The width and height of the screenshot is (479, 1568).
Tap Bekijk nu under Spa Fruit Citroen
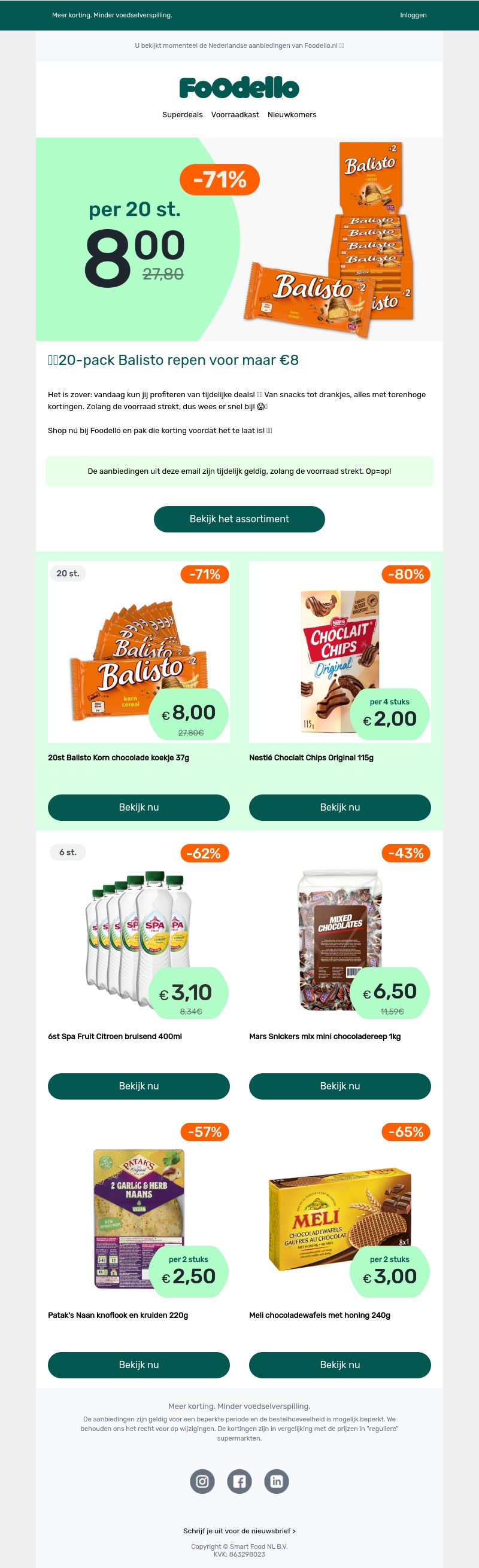[138, 1086]
